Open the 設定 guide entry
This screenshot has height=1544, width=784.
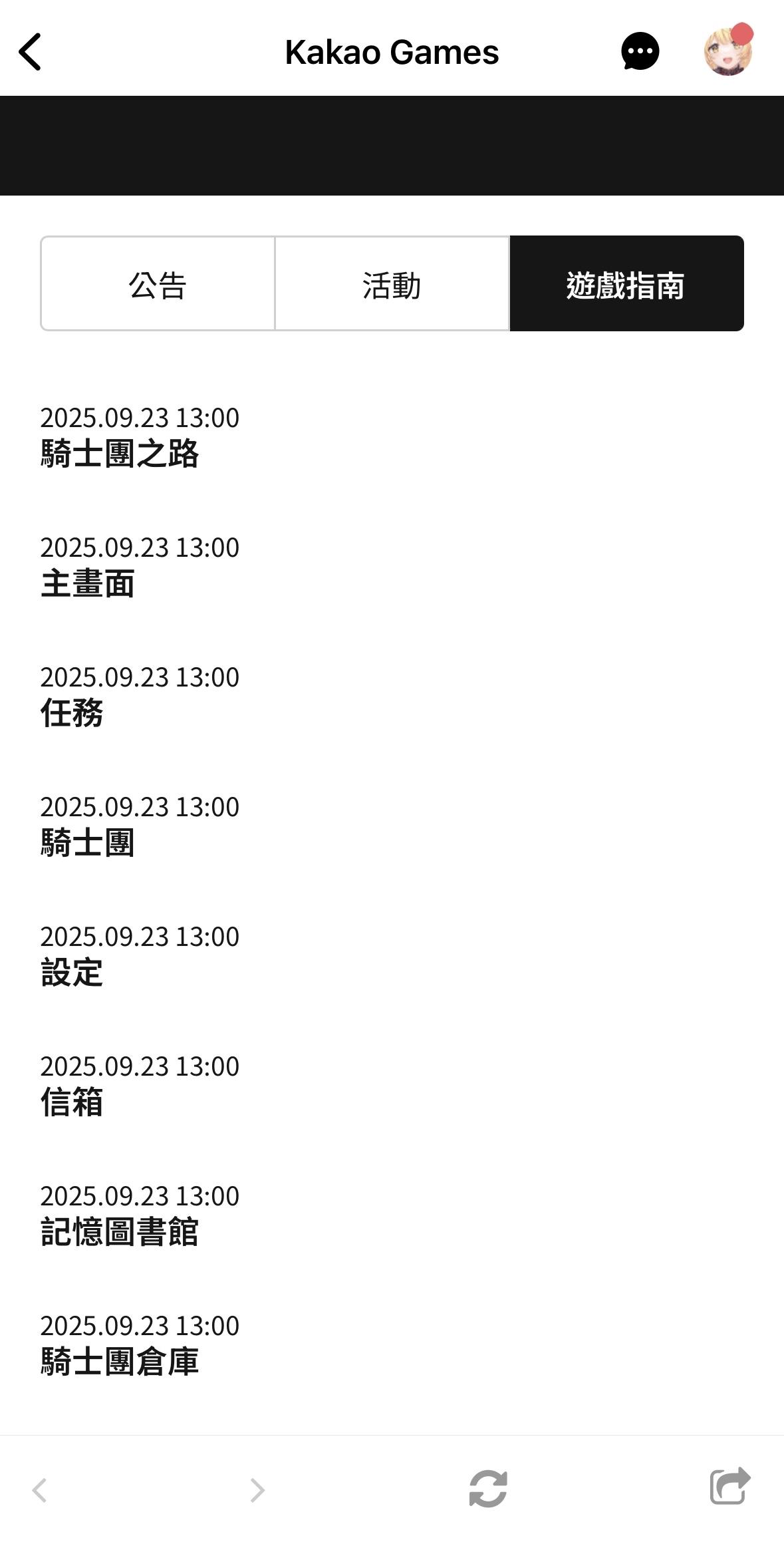392,955
